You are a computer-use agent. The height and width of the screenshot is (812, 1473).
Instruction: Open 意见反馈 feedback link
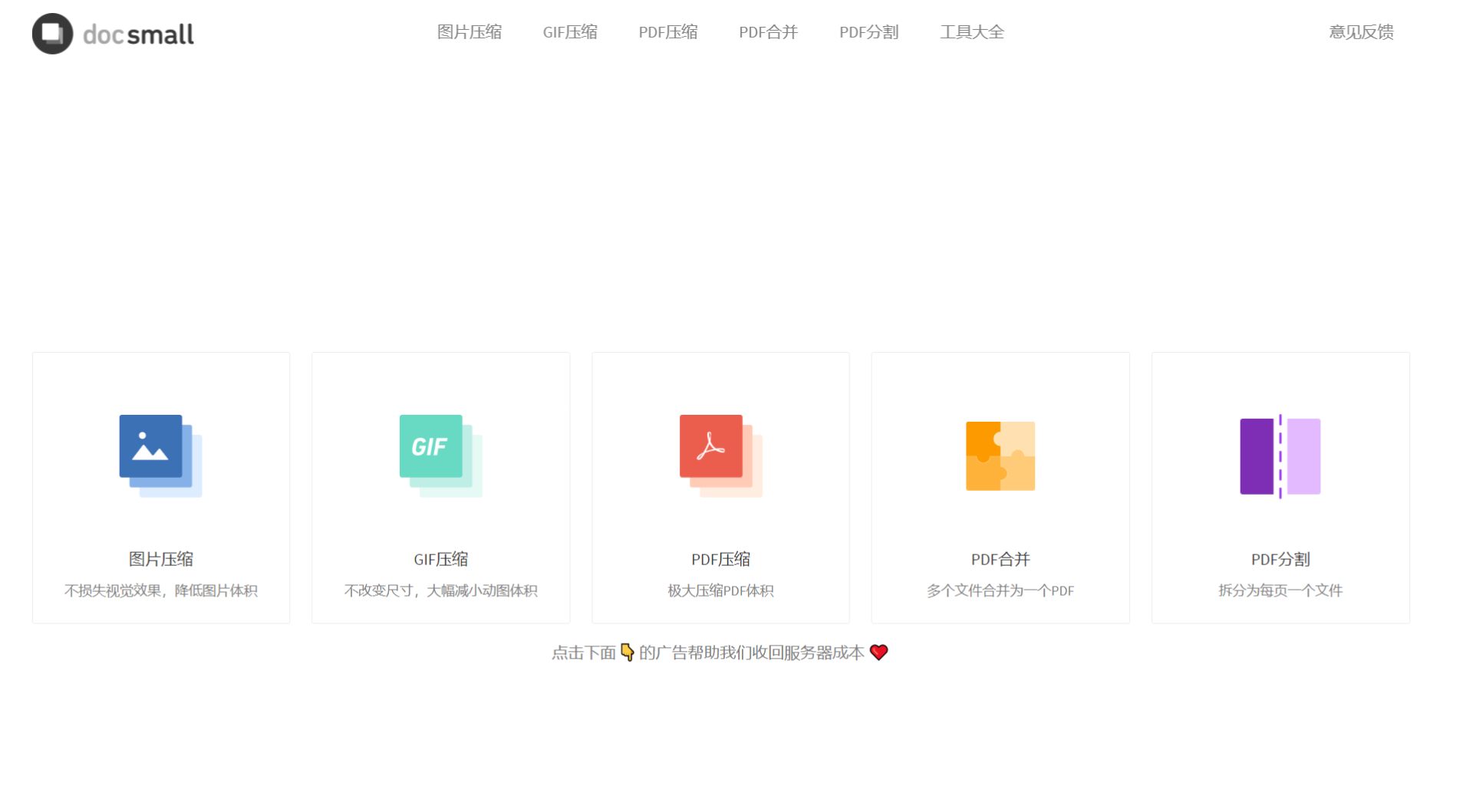[x=1360, y=32]
